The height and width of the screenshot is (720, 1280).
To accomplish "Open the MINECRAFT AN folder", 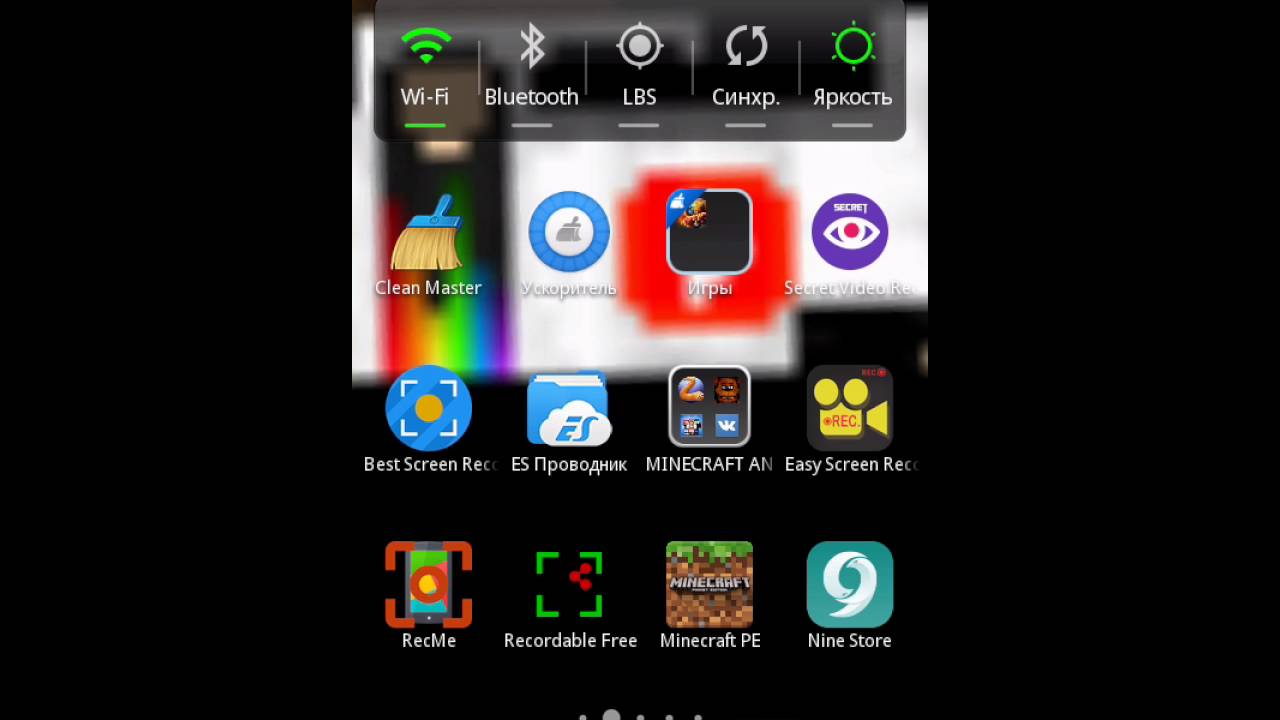I will (x=709, y=409).
